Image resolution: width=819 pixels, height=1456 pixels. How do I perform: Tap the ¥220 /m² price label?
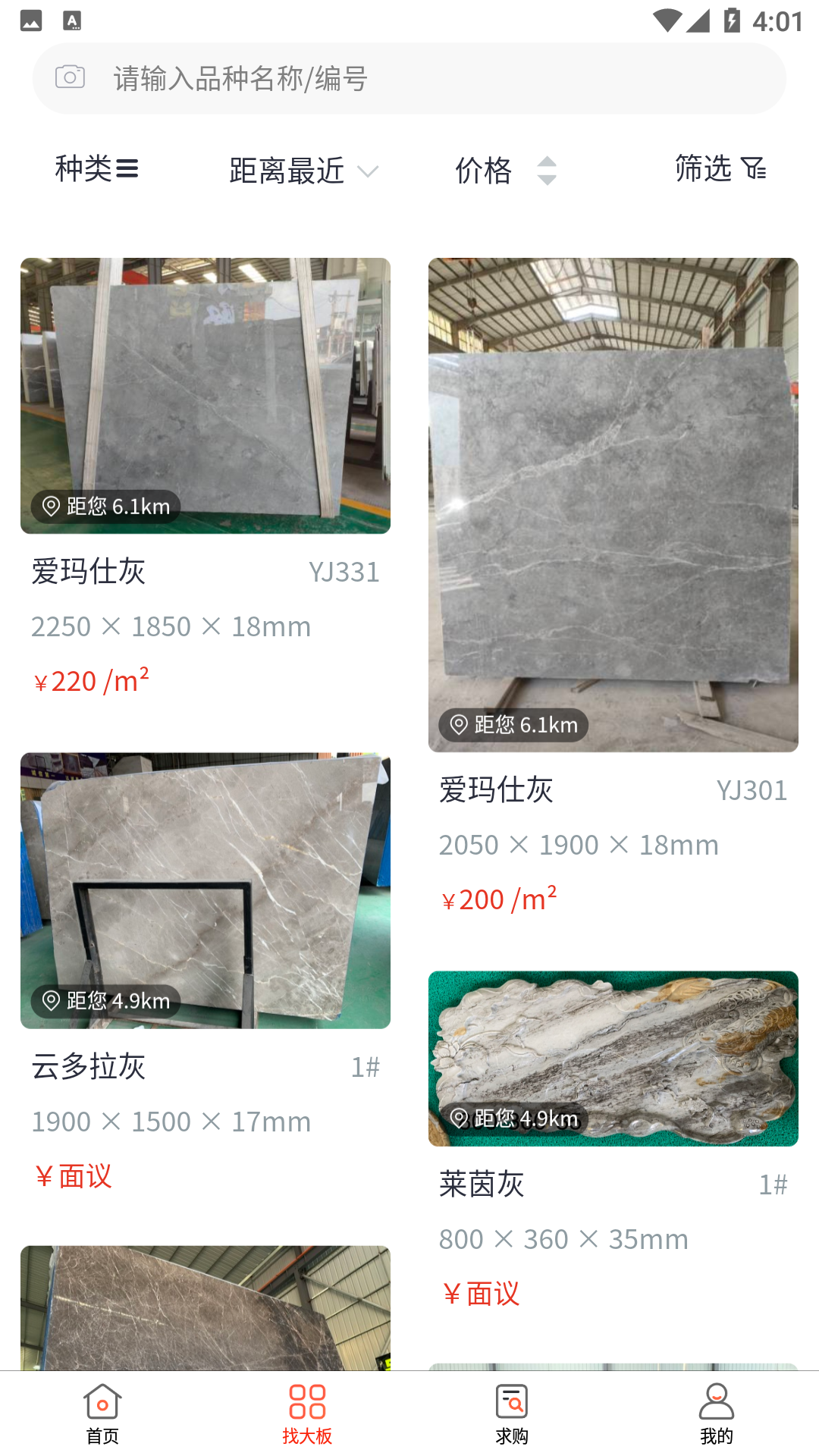click(x=90, y=680)
